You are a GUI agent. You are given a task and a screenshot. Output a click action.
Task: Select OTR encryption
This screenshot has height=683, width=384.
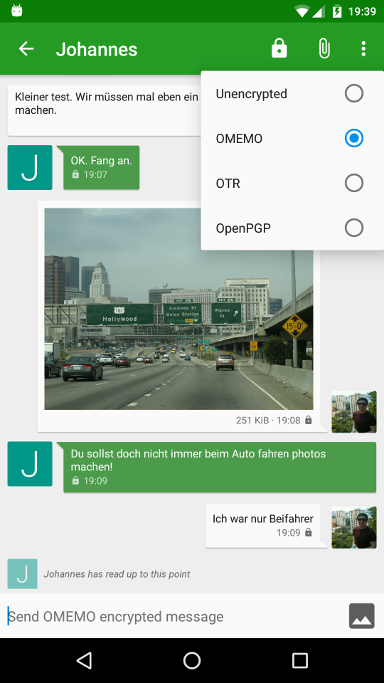coord(292,183)
